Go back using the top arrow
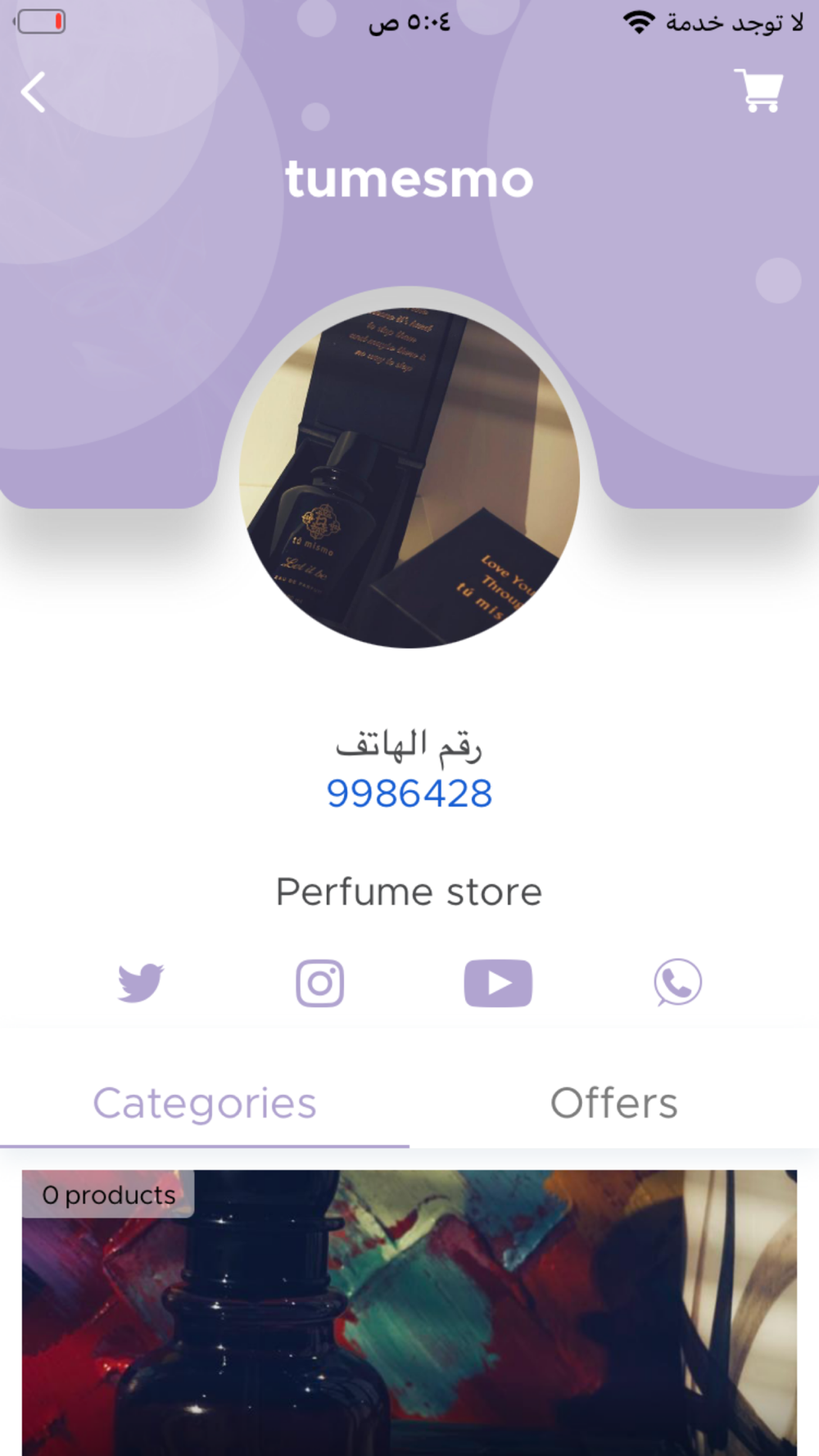 34,92
